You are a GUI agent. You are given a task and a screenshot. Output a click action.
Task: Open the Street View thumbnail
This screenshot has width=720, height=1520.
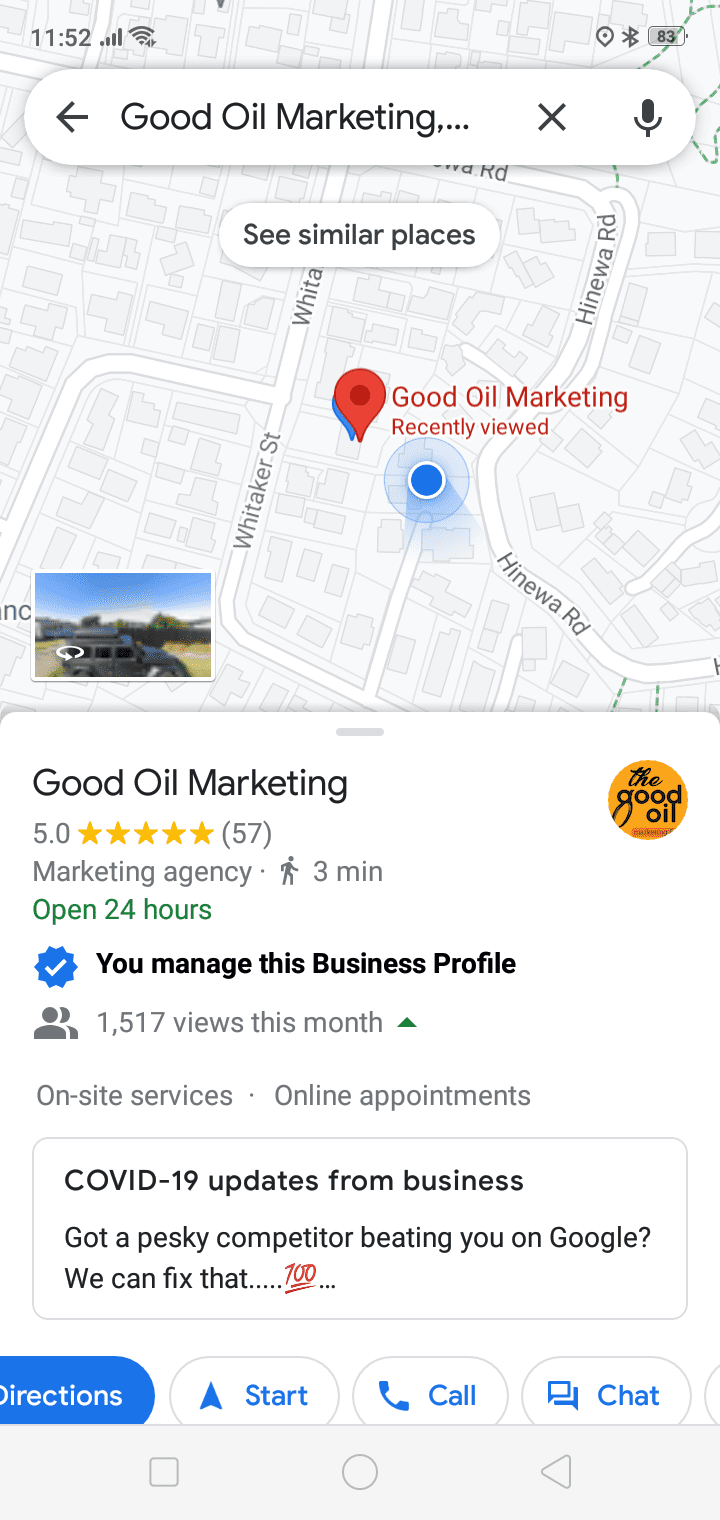tap(123, 625)
